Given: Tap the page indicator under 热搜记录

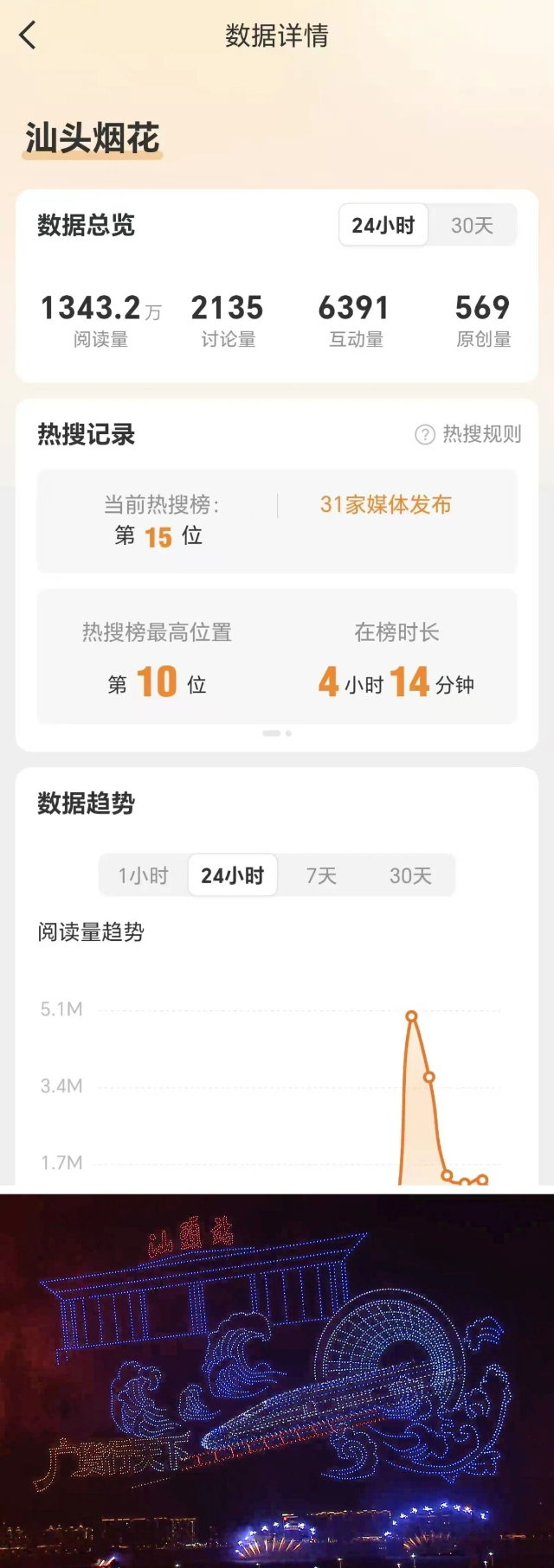Looking at the screenshot, I should click(x=277, y=733).
